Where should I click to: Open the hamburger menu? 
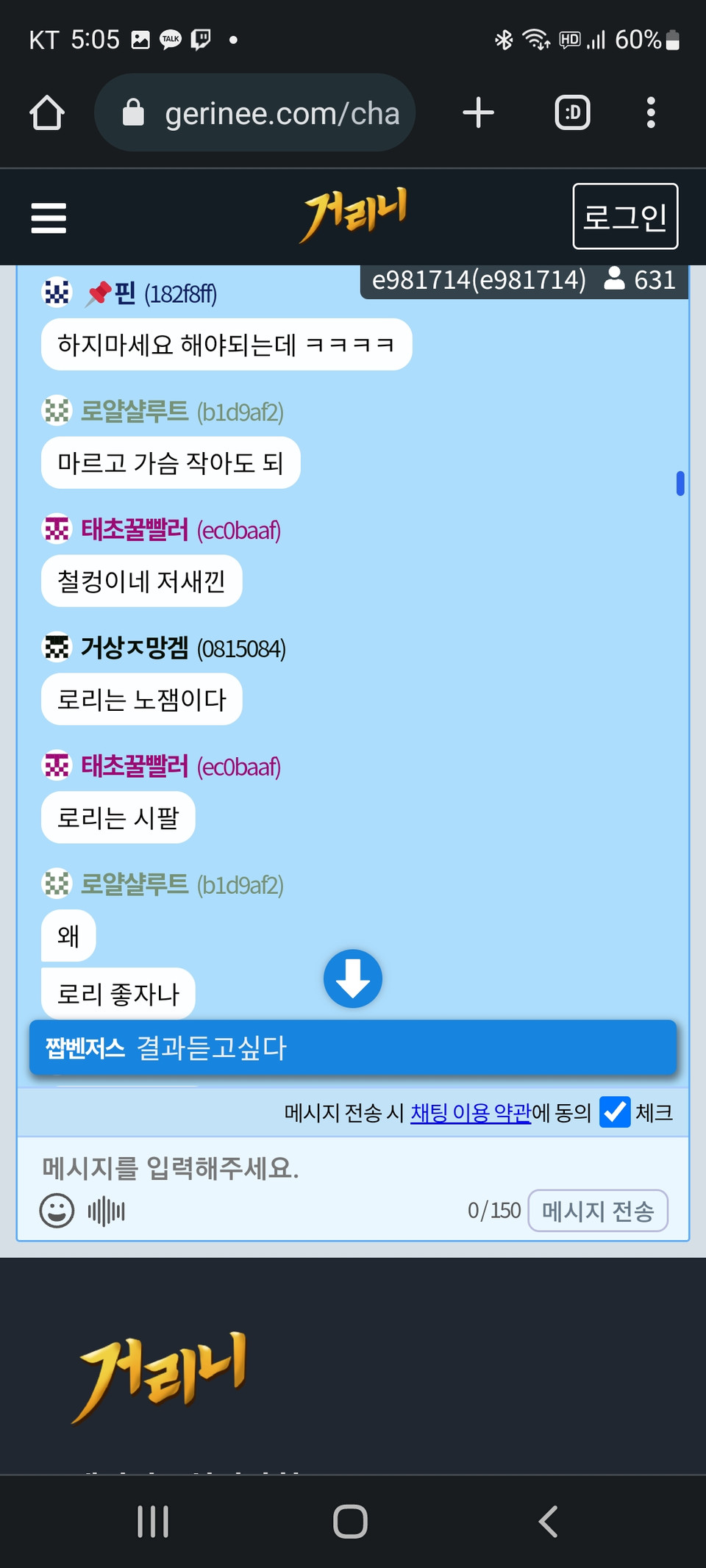point(49,218)
